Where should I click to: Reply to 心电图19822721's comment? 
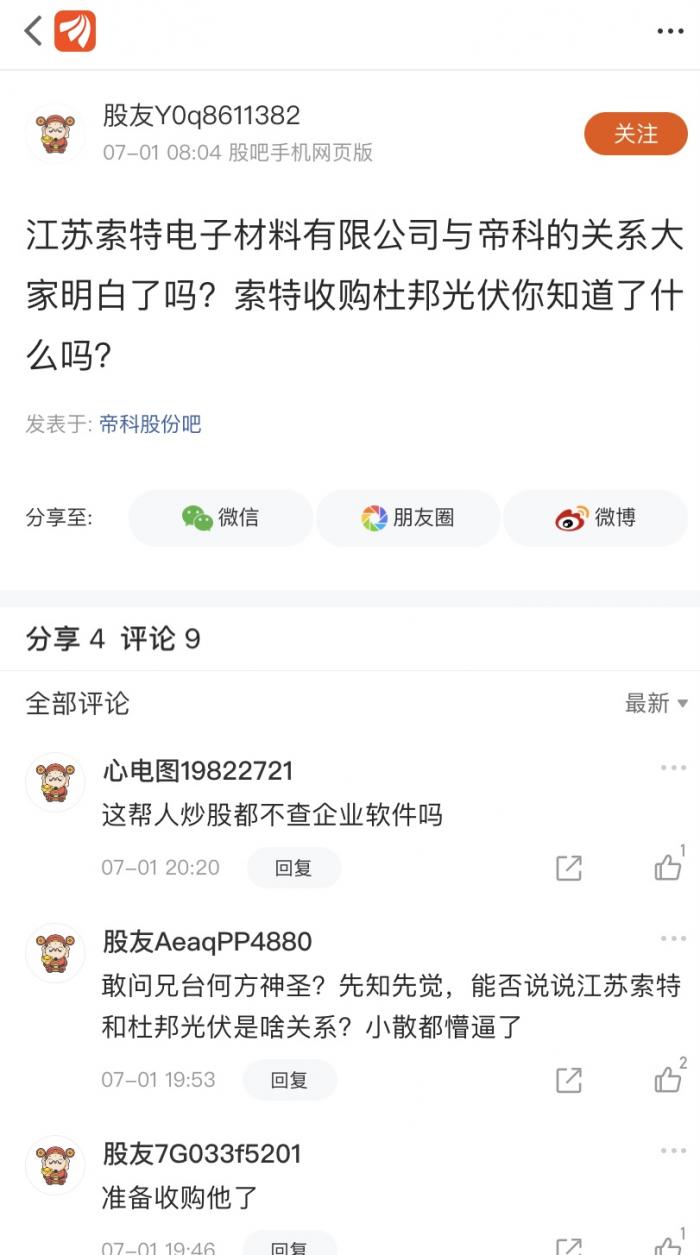293,868
